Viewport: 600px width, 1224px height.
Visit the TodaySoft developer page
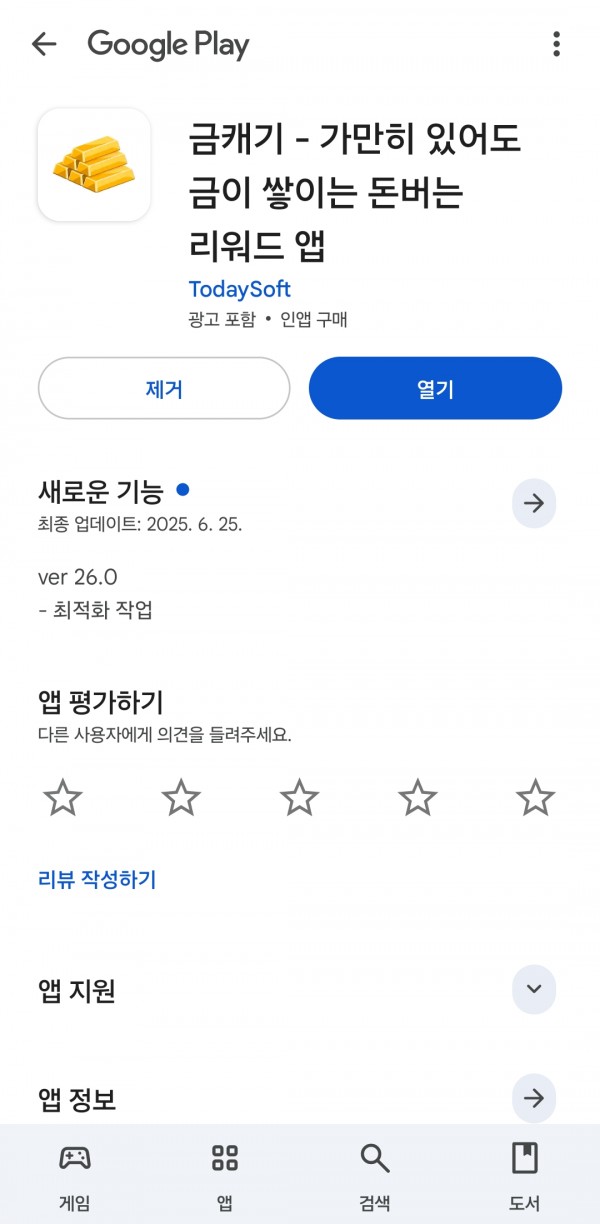(x=239, y=289)
